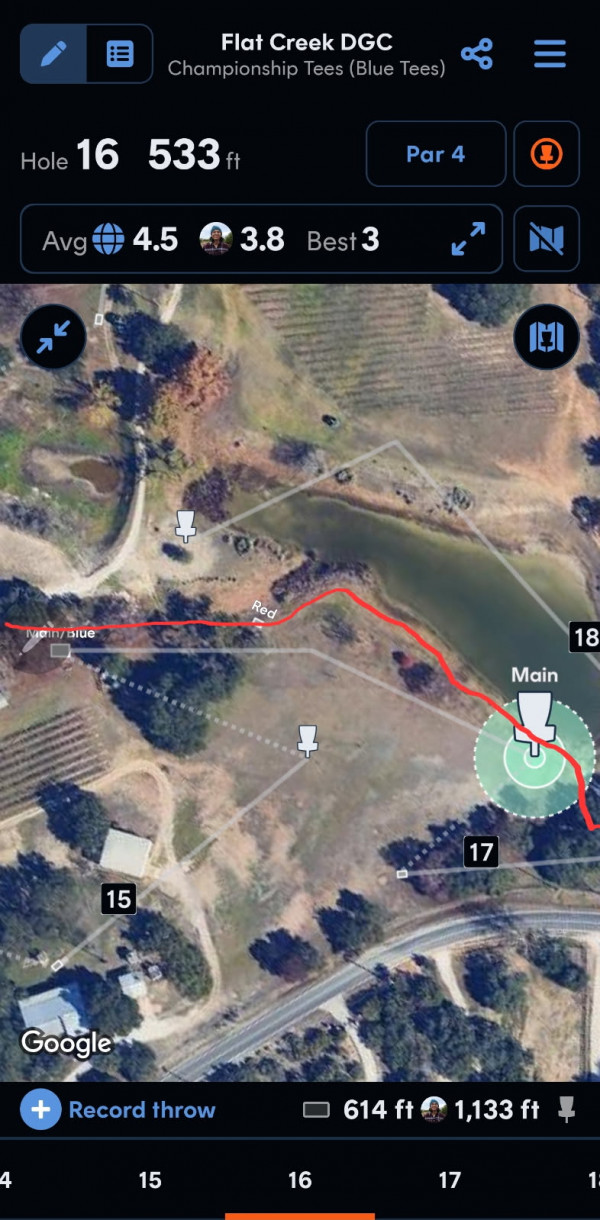The width and height of the screenshot is (600, 1220).
Task: Expand the hole stats panel
Action: [x=468, y=240]
